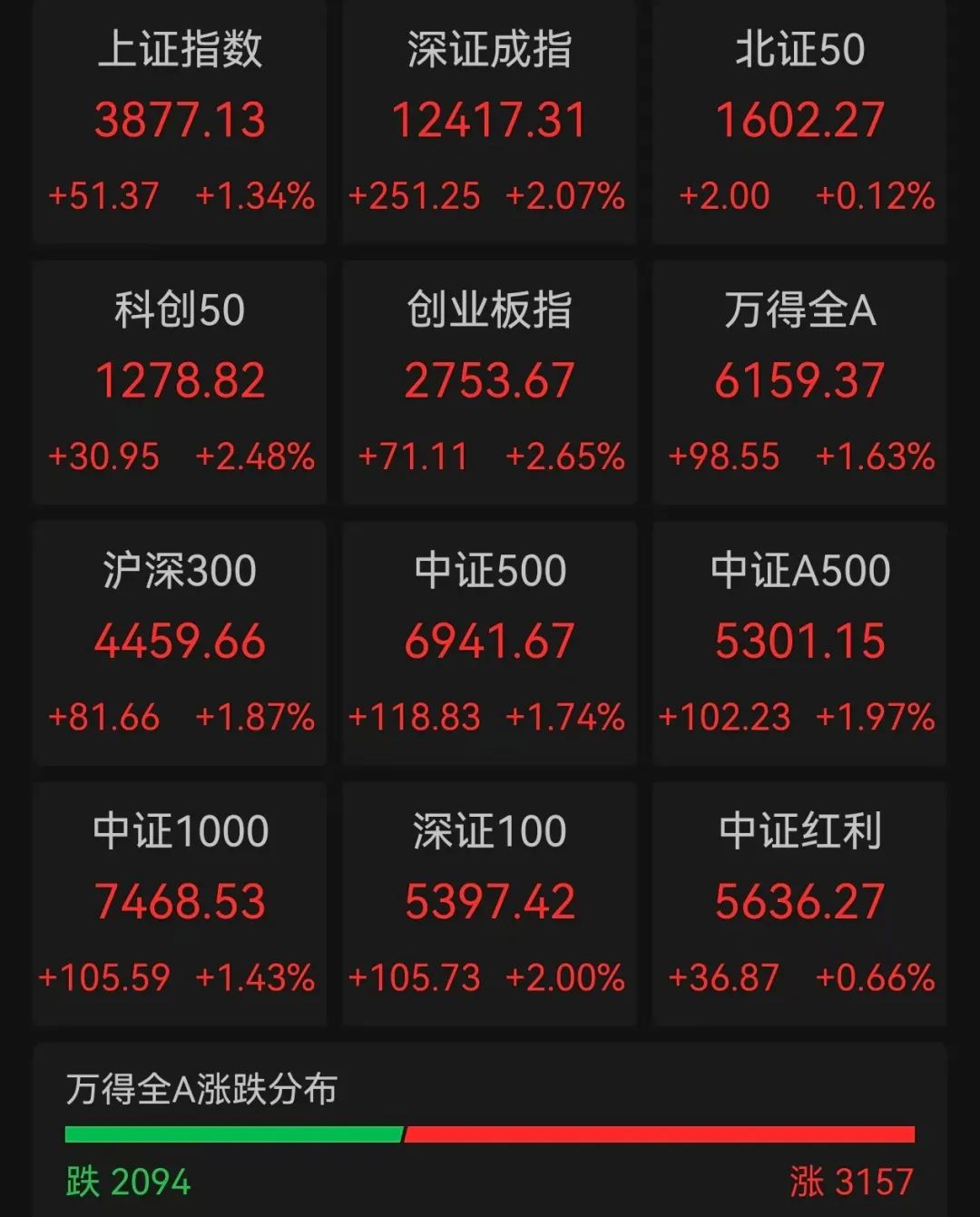Open the 创业板指 index card
Screen dimensions: 980x1217
click(x=490, y=381)
